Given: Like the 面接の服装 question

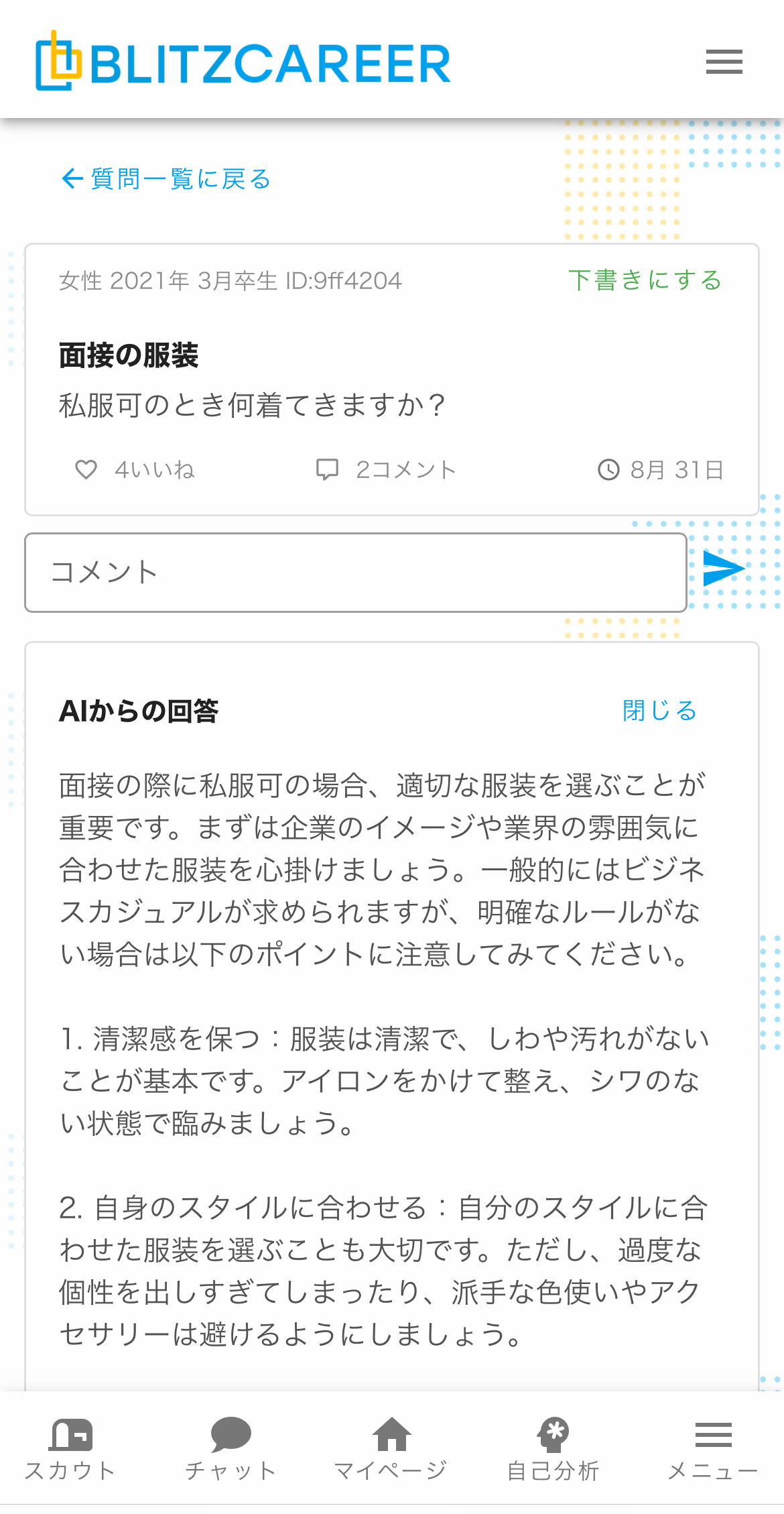Looking at the screenshot, I should 86,469.
